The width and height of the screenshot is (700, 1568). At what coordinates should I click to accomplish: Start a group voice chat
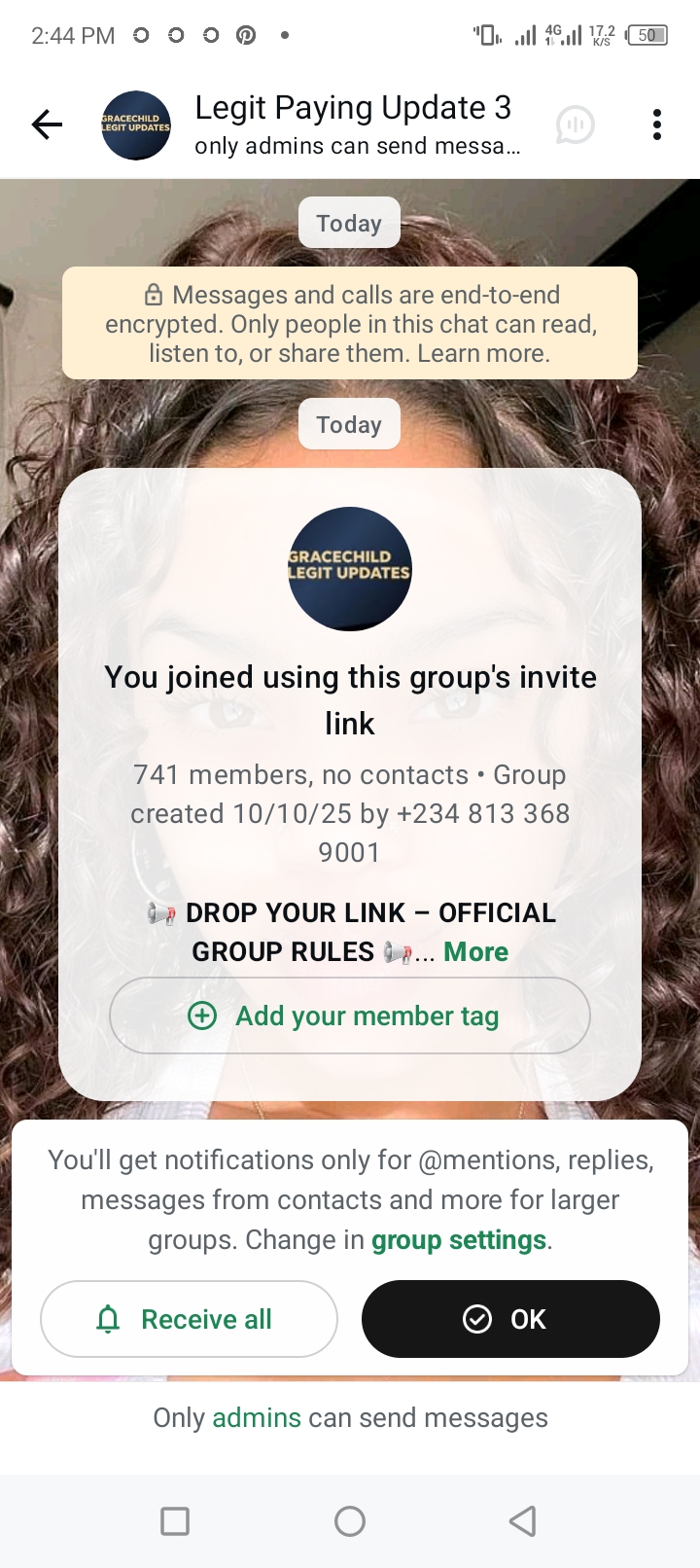[x=575, y=125]
